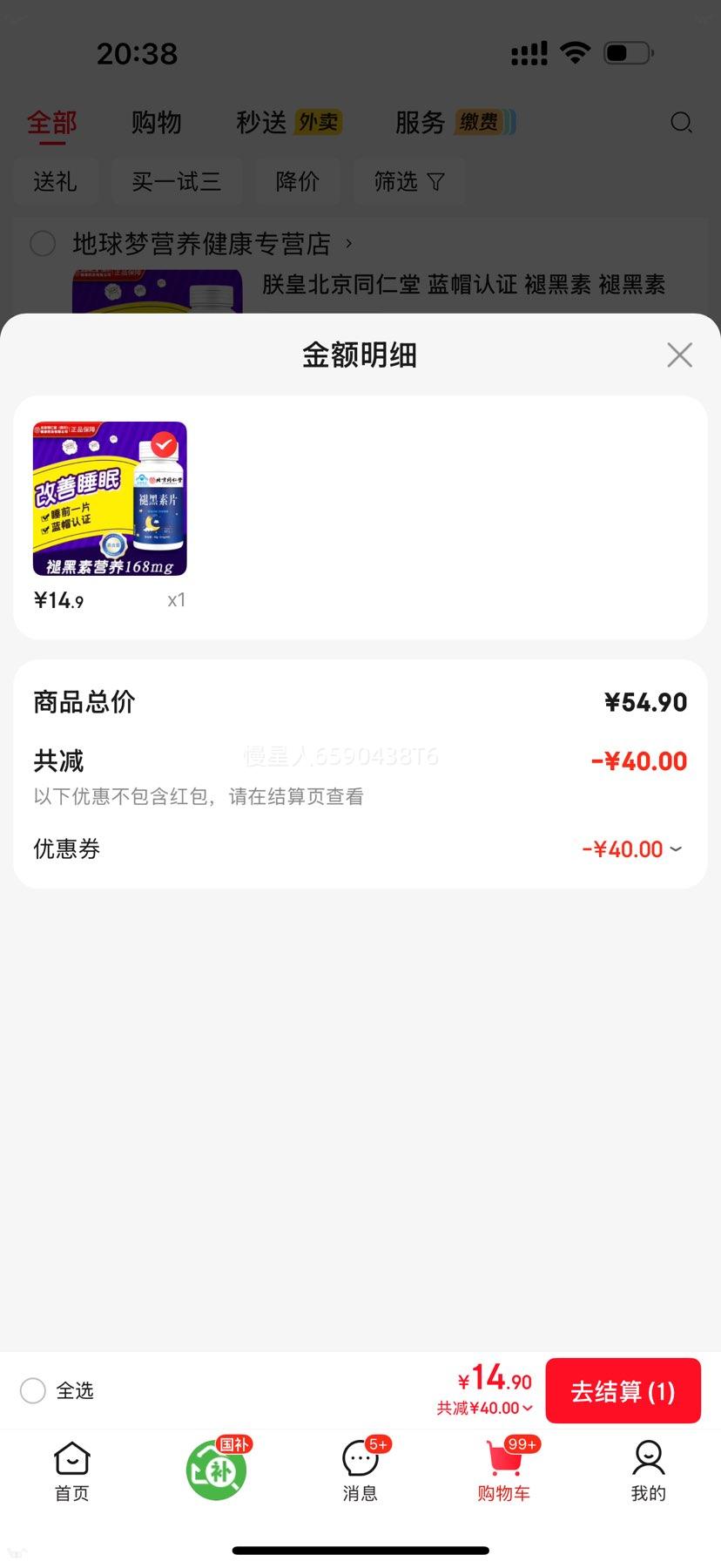Deselect the melatonin product's red check mark
Viewport: 721px width, 1568px height.
pos(162,446)
